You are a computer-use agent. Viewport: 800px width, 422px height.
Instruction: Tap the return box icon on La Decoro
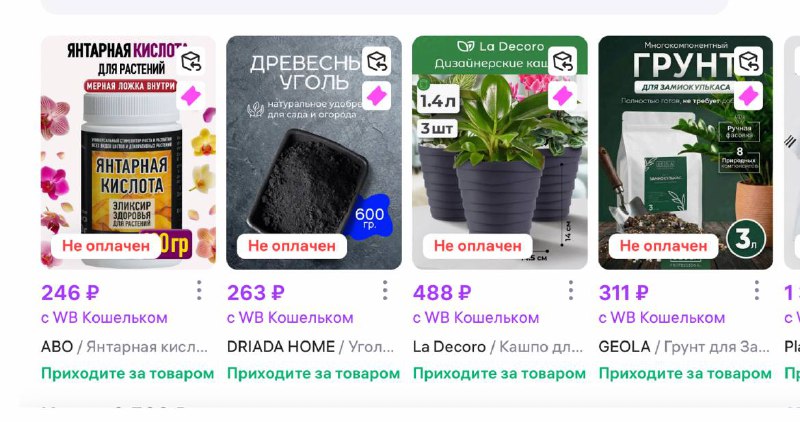click(x=564, y=62)
